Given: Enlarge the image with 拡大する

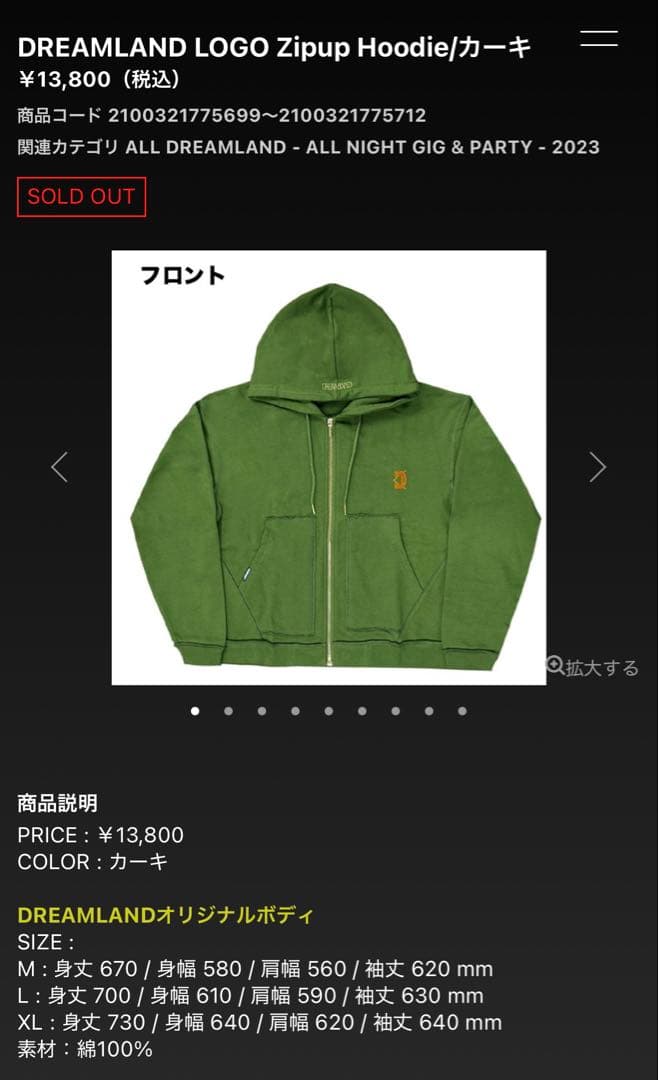Looking at the screenshot, I should (x=592, y=667).
